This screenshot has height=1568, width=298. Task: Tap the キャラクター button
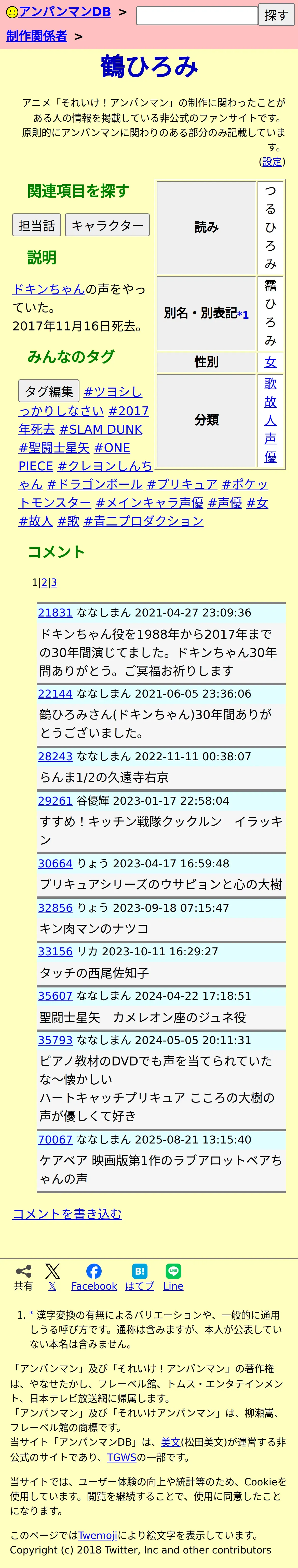107,225
